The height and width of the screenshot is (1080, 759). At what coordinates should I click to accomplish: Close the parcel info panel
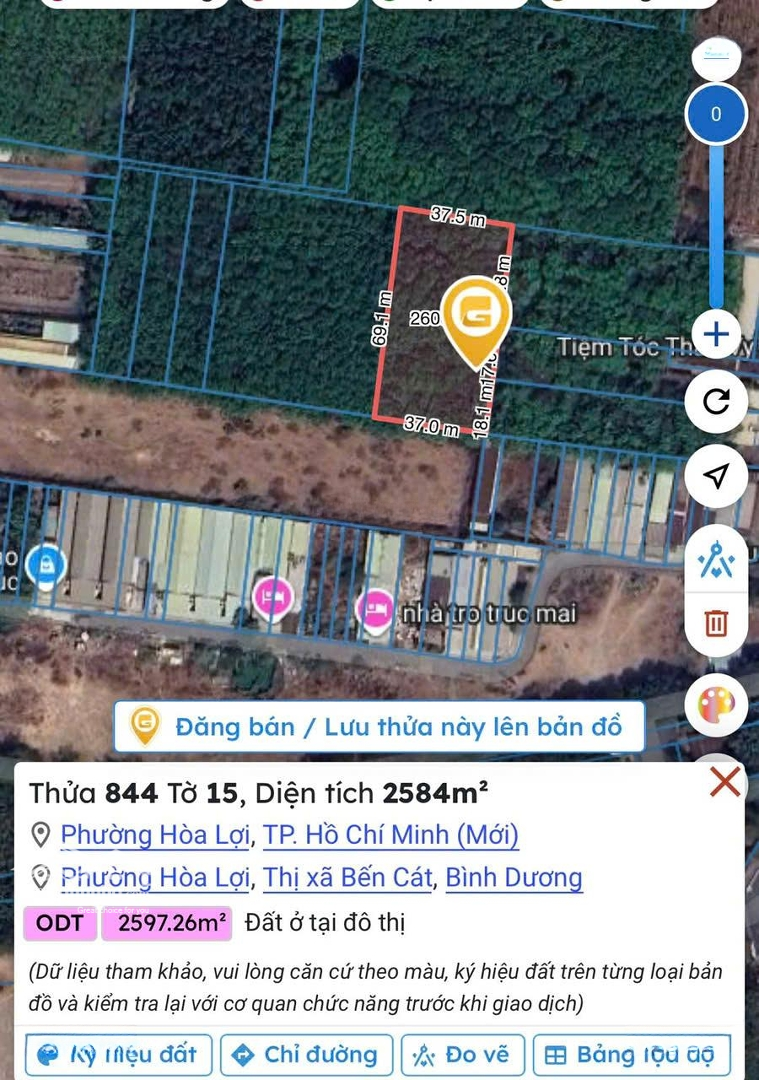click(725, 782)
